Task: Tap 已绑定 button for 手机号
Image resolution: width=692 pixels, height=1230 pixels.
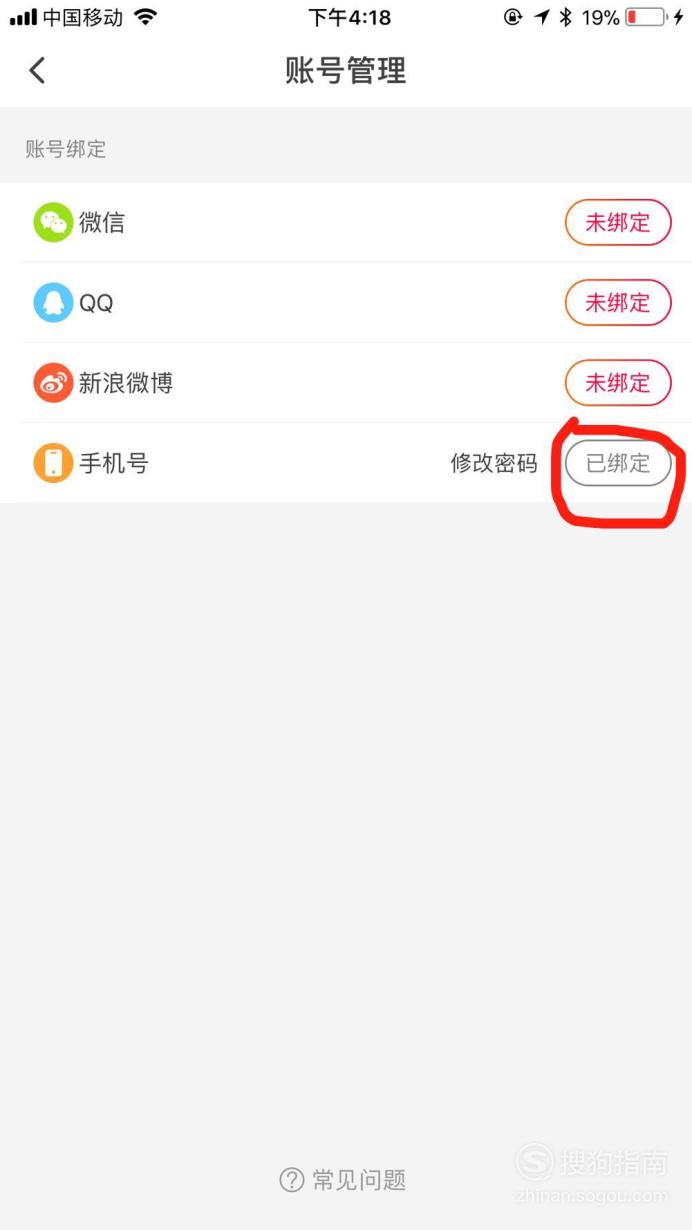Action: (x=618, y=463)
